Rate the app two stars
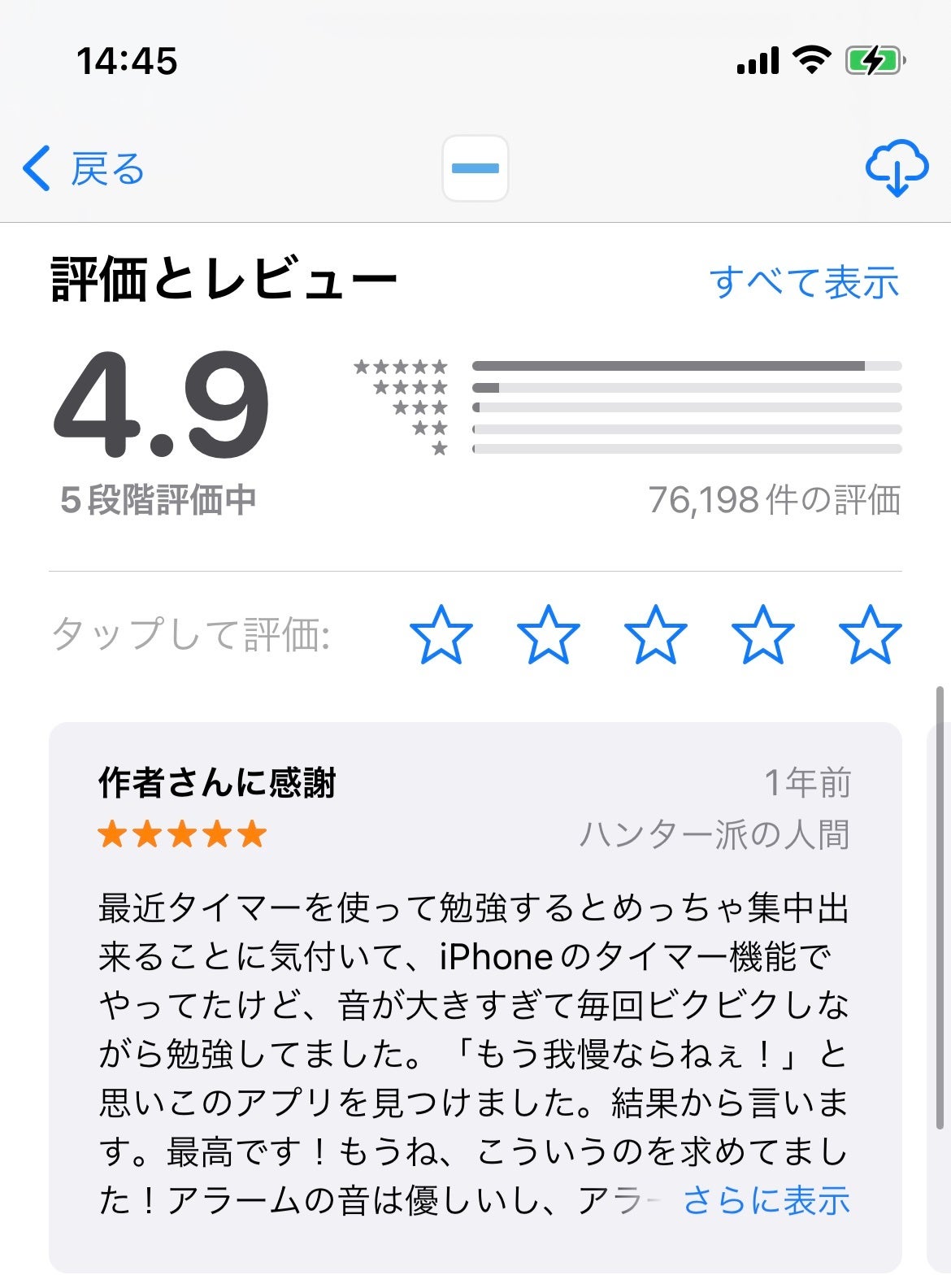 [549, 635]
